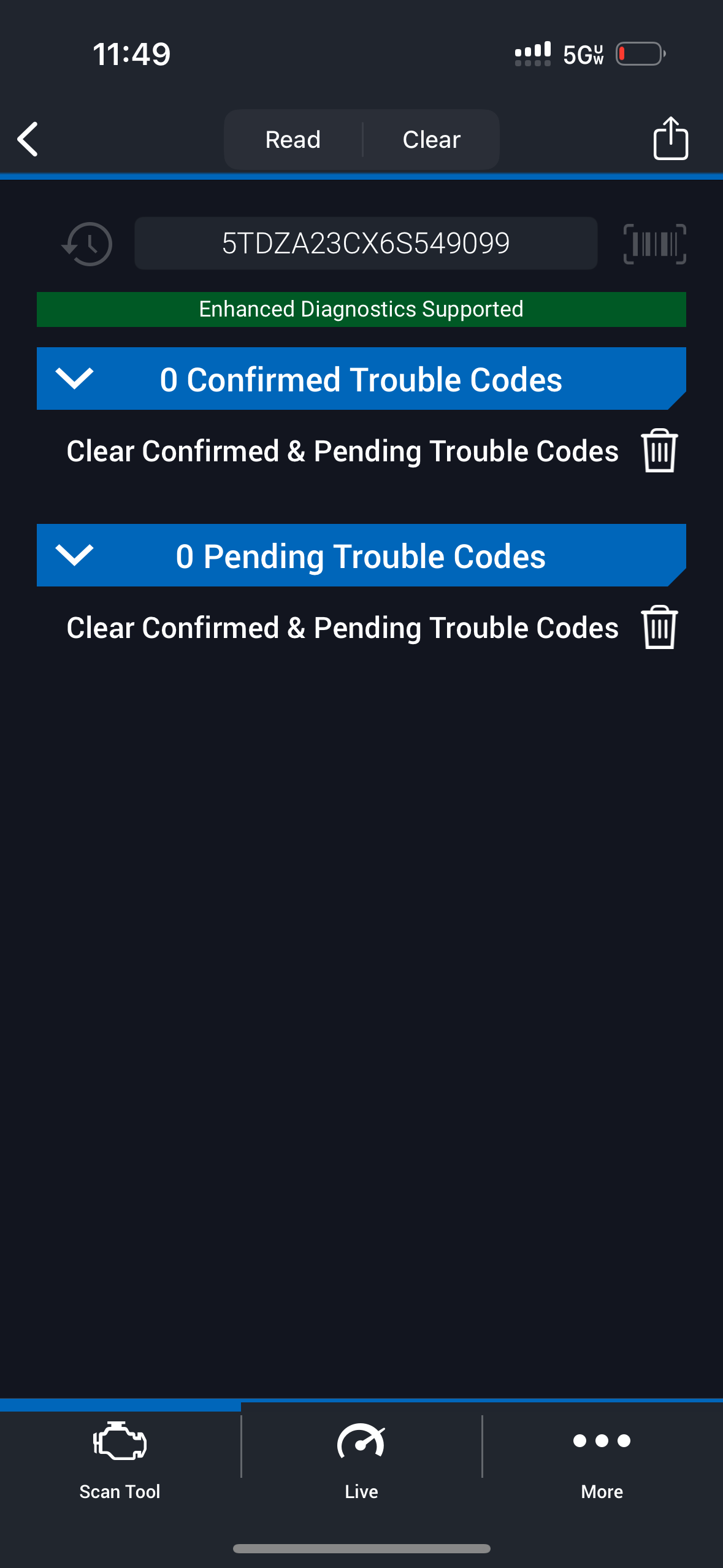Select the Read segment
The height and width of the screenshot is (1568, 723).
tap(293, 140)
